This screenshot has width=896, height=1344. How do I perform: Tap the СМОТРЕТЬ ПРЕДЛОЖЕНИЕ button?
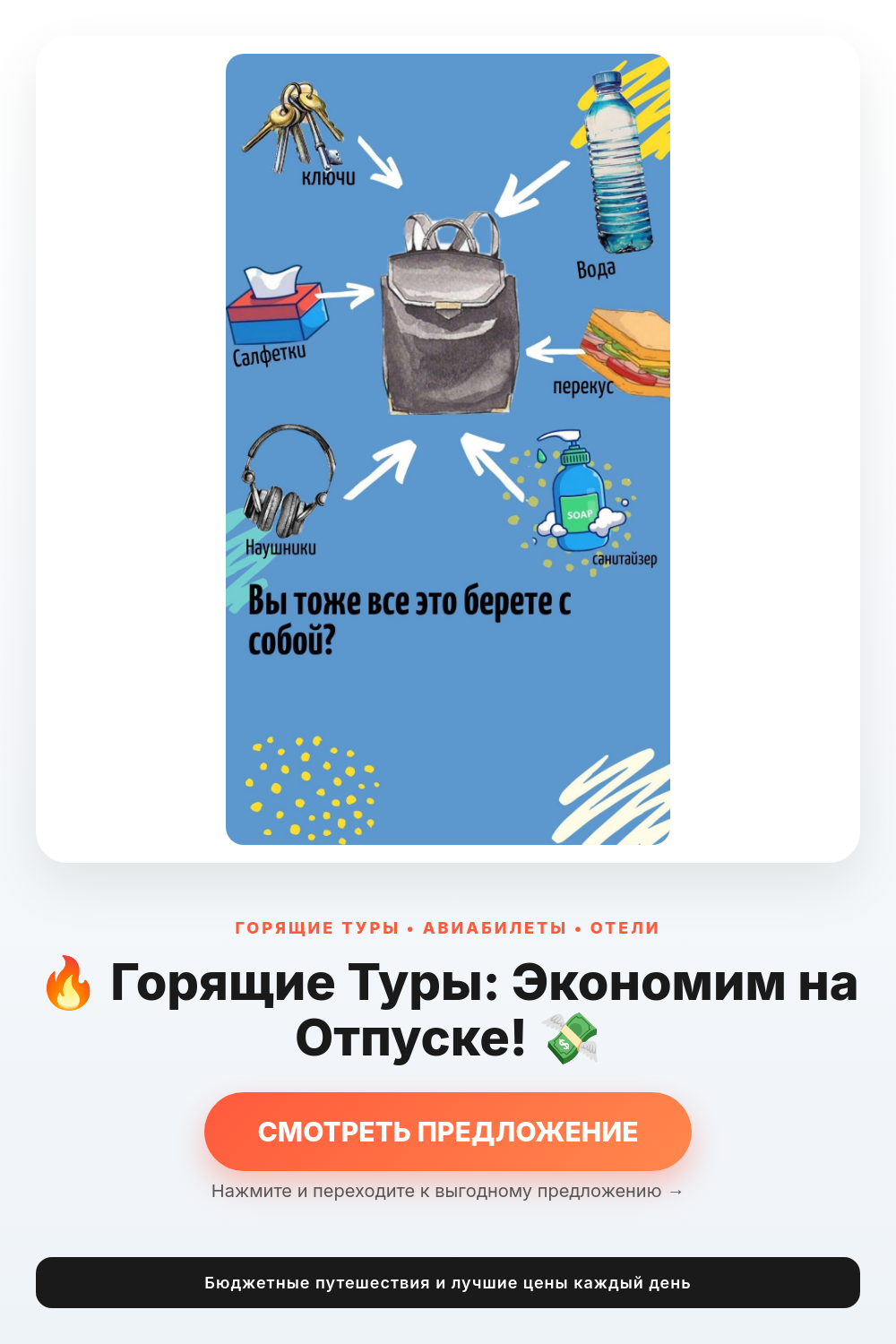point(448,1131)
